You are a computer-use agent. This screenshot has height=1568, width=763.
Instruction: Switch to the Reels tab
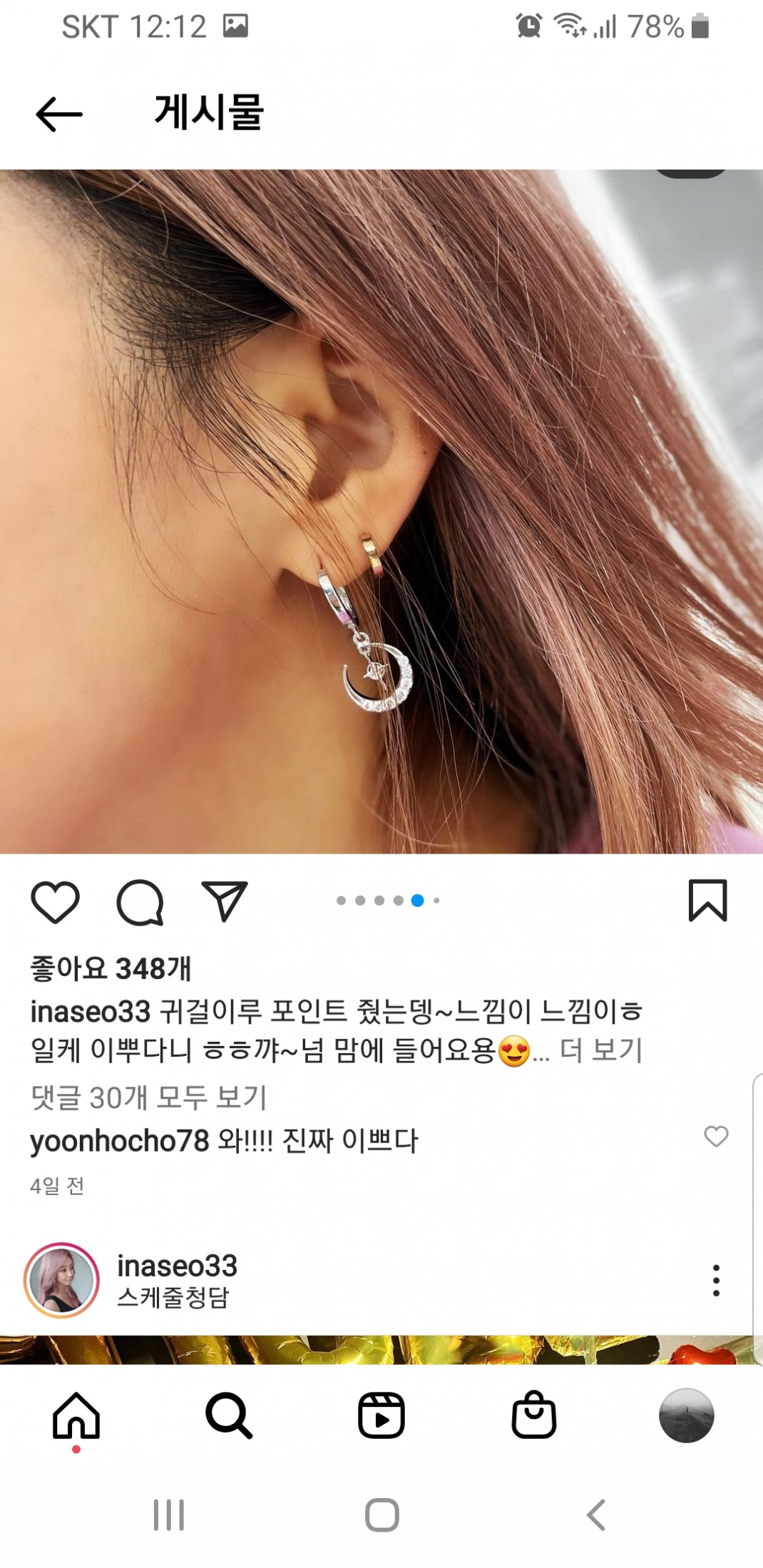click(381, 1415)
